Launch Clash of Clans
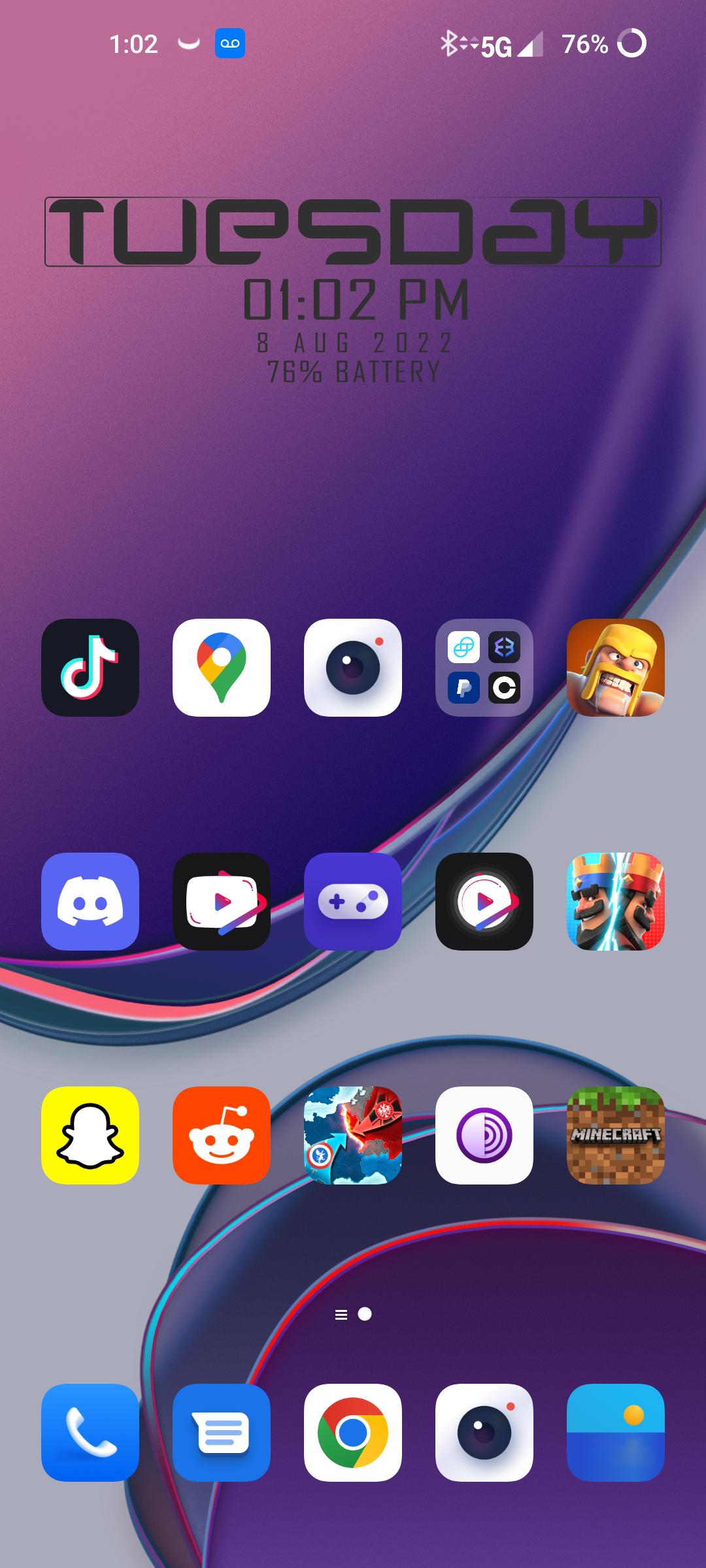Image resolution: width=706 pixels, height=1568 pixels. tap(616, 667)
